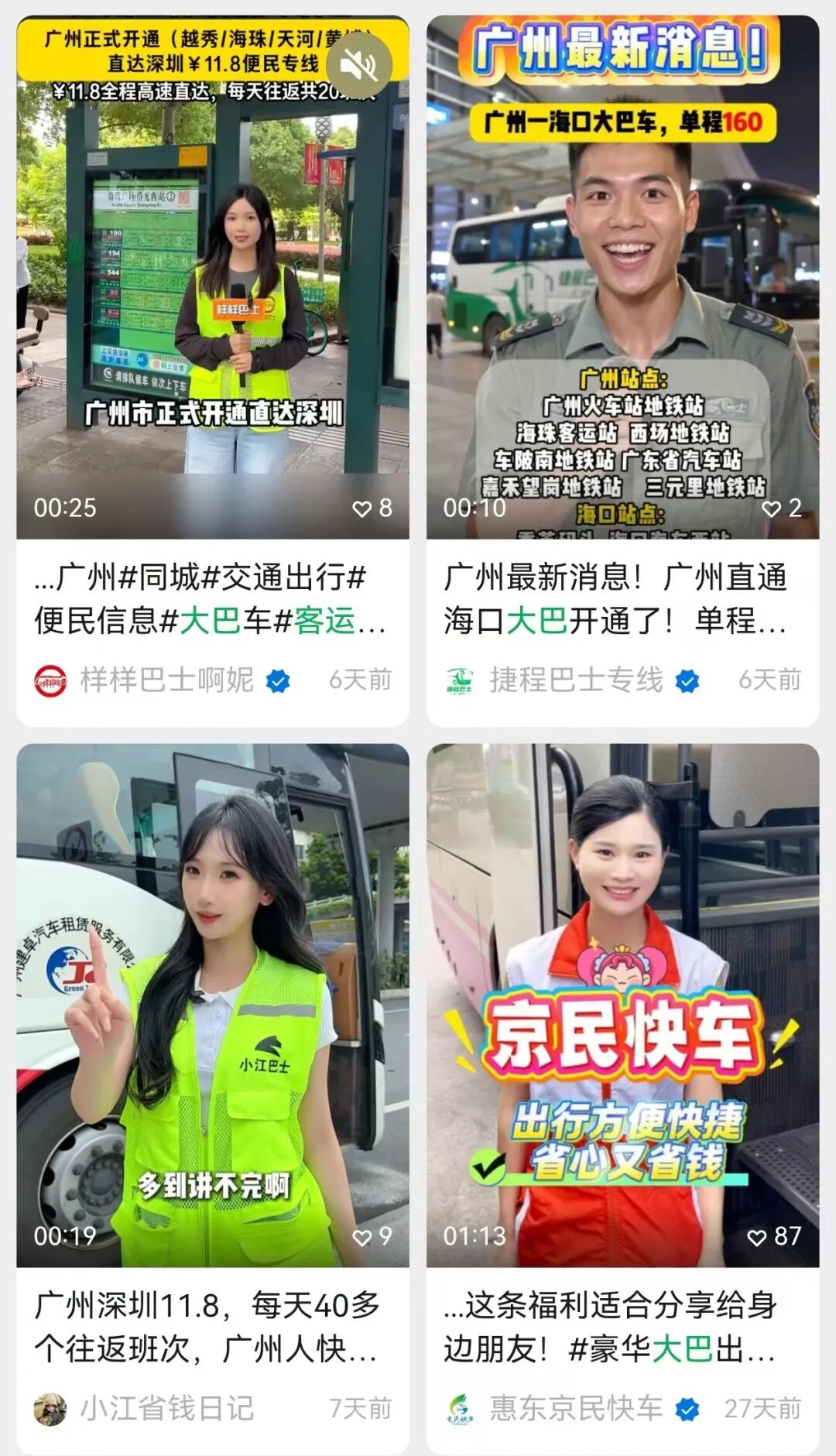
Task: Open the 广州一海口大巴车 video thumbnail
Action: tap(622, 277)
